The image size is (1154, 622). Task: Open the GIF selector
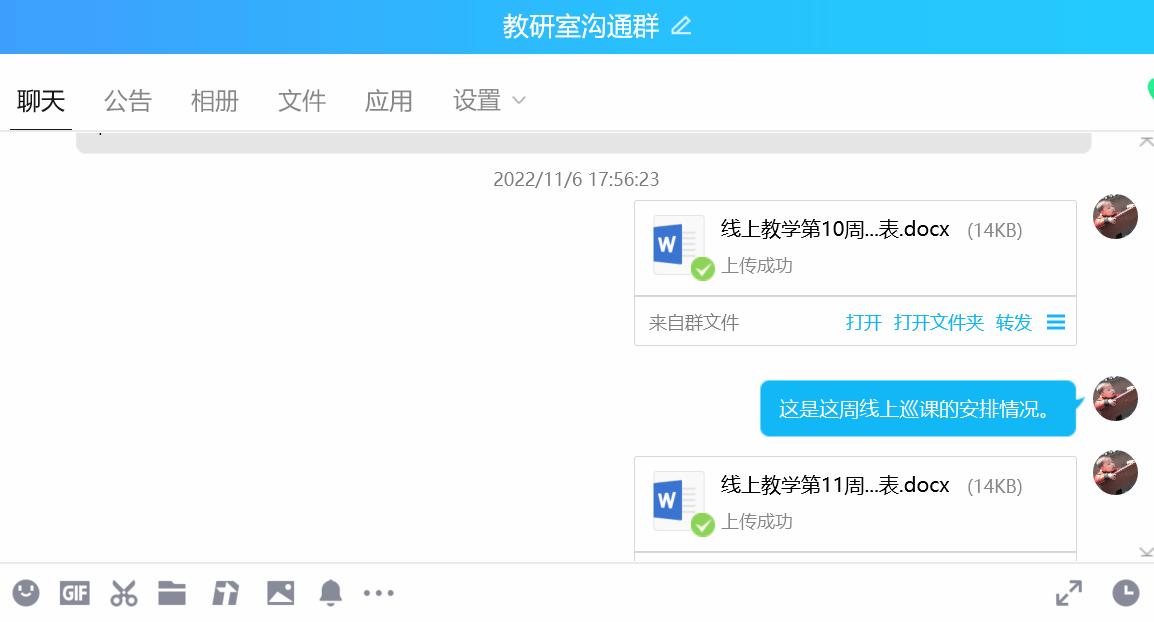(75, 593)
